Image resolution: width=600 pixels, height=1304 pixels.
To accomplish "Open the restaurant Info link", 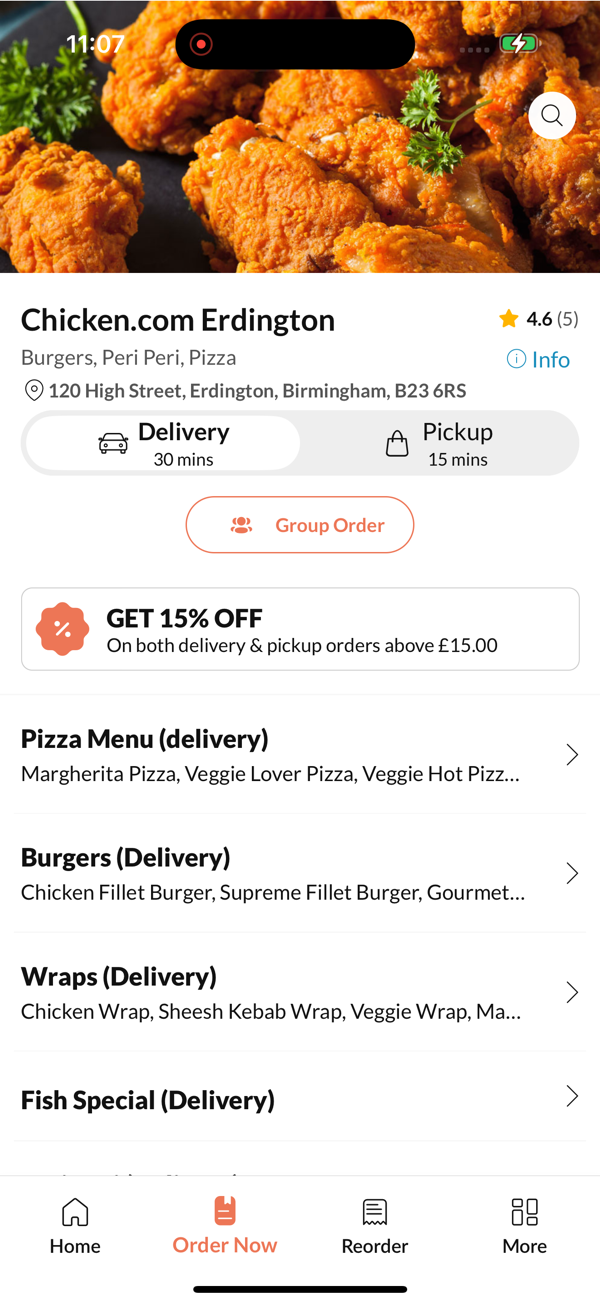I will pyautogui.click(x=538, y=360).
